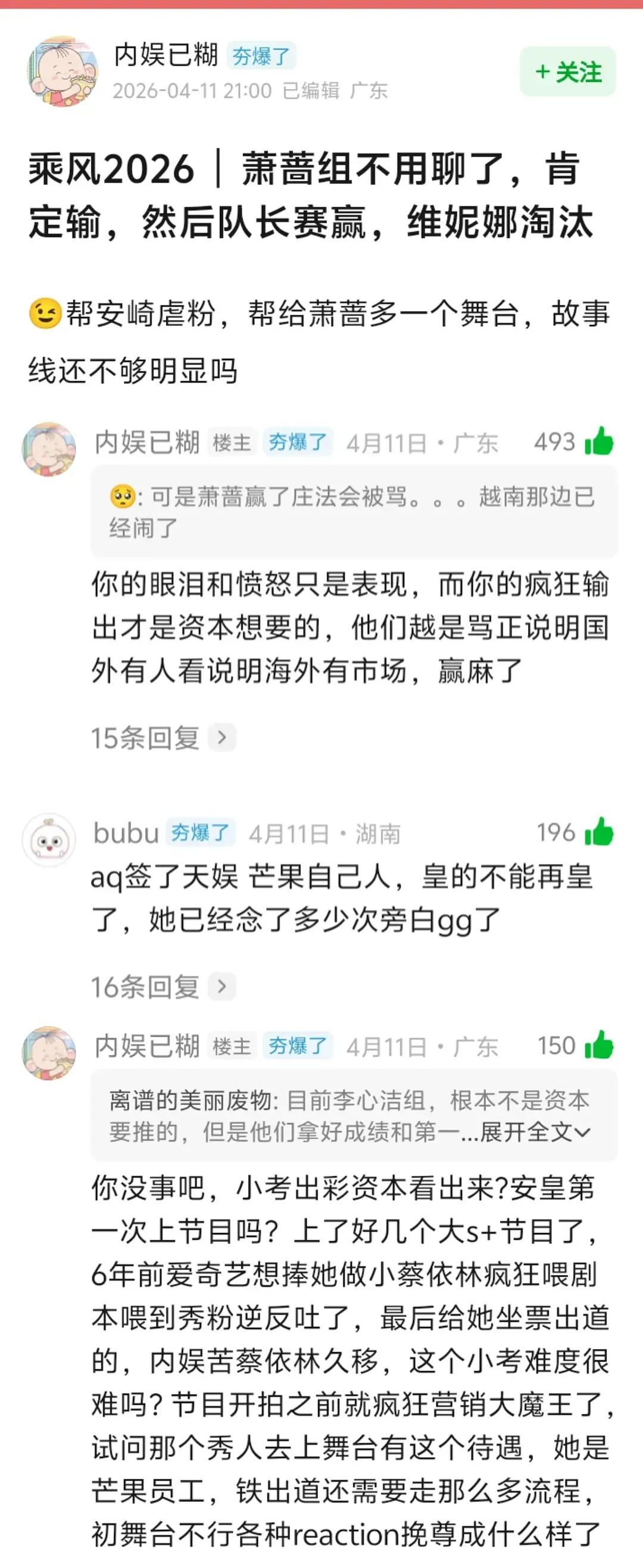Like the 150-like comment by 内娱已糊
This screenshot has height=1568, width=643.
click(599, 1044)
